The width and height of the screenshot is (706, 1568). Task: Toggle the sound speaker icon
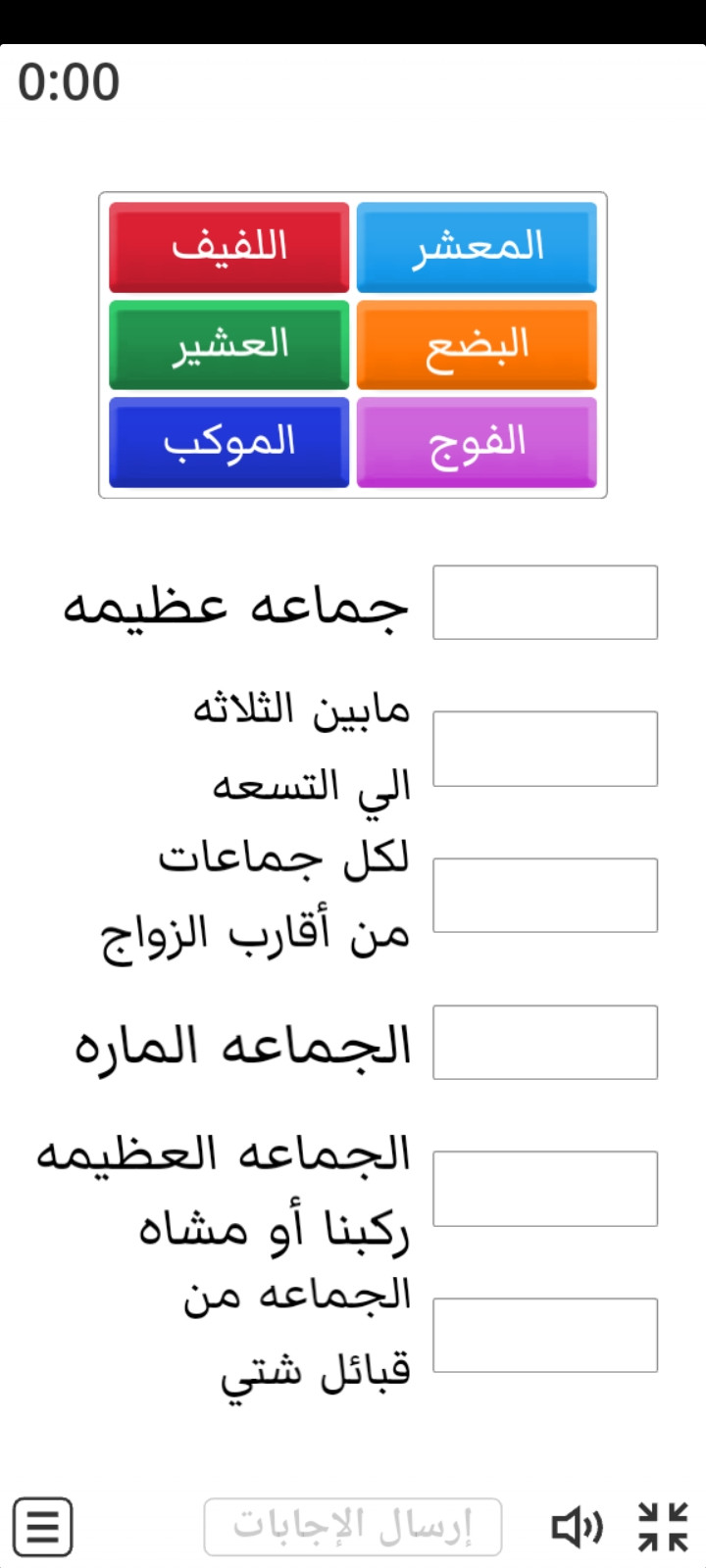578,1527
